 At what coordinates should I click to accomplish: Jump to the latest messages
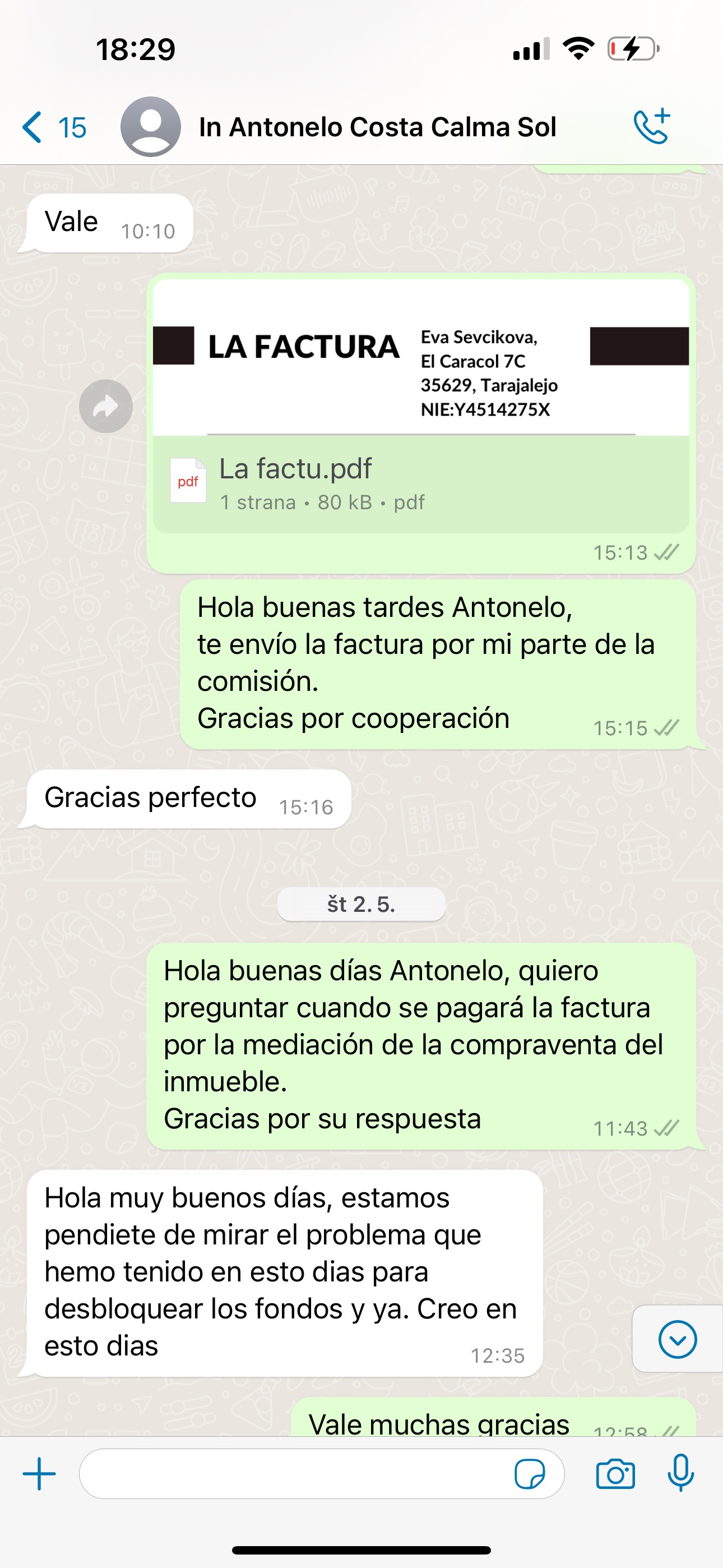tap(676, 1339)
